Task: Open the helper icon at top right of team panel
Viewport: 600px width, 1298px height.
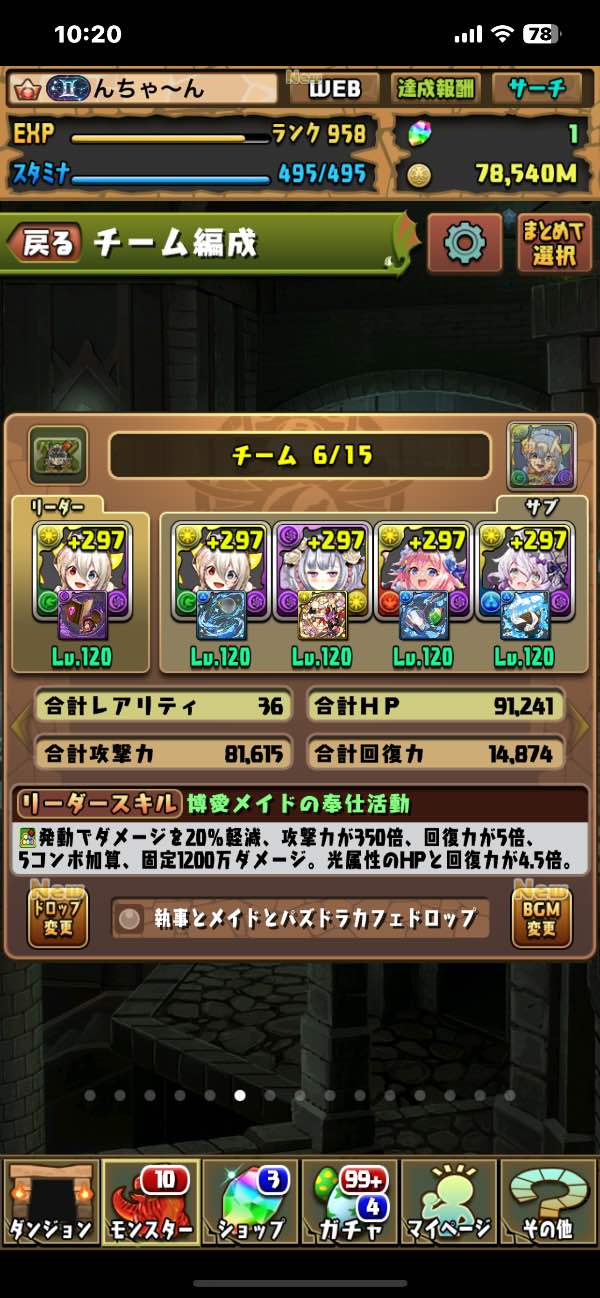Action: click(540, 453)
